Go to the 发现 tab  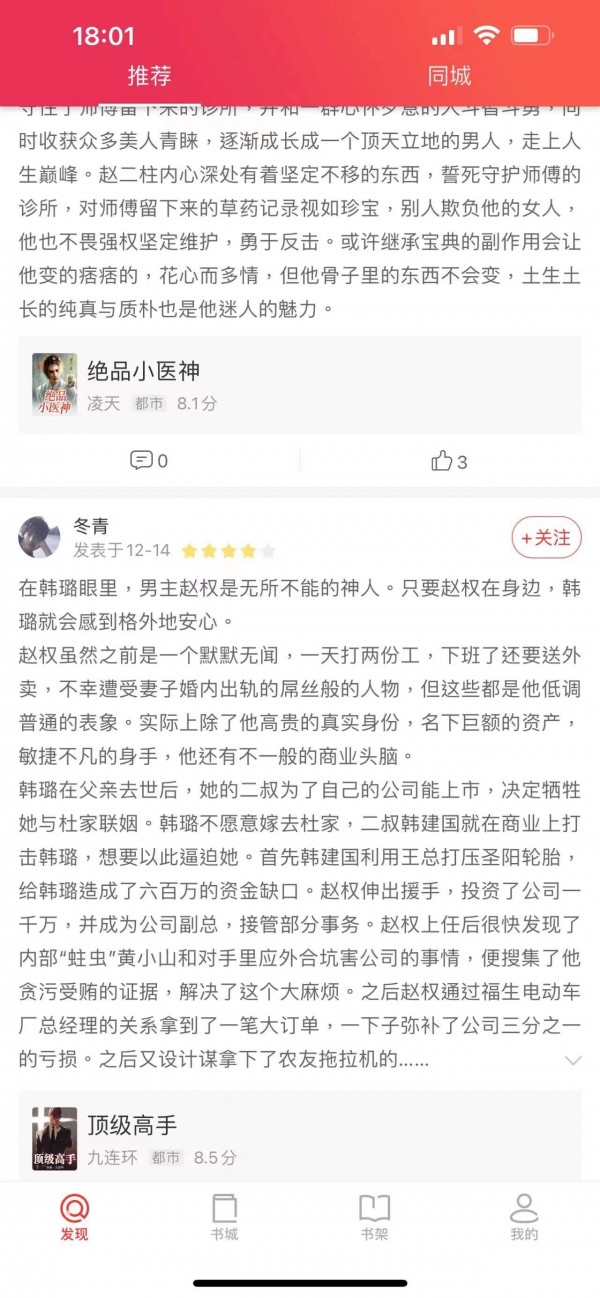pos(74,1216)
